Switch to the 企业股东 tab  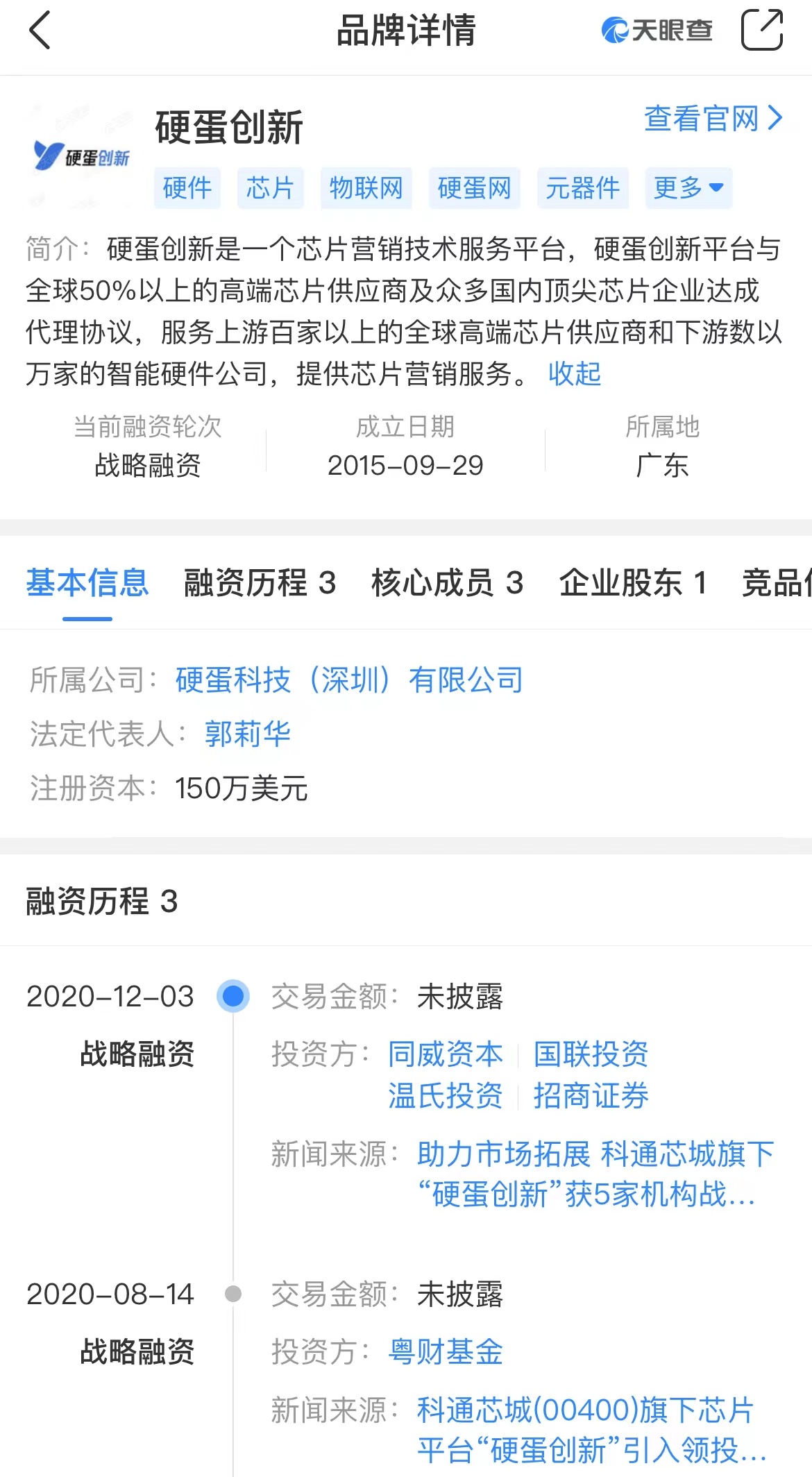click(x=633, y=582)
